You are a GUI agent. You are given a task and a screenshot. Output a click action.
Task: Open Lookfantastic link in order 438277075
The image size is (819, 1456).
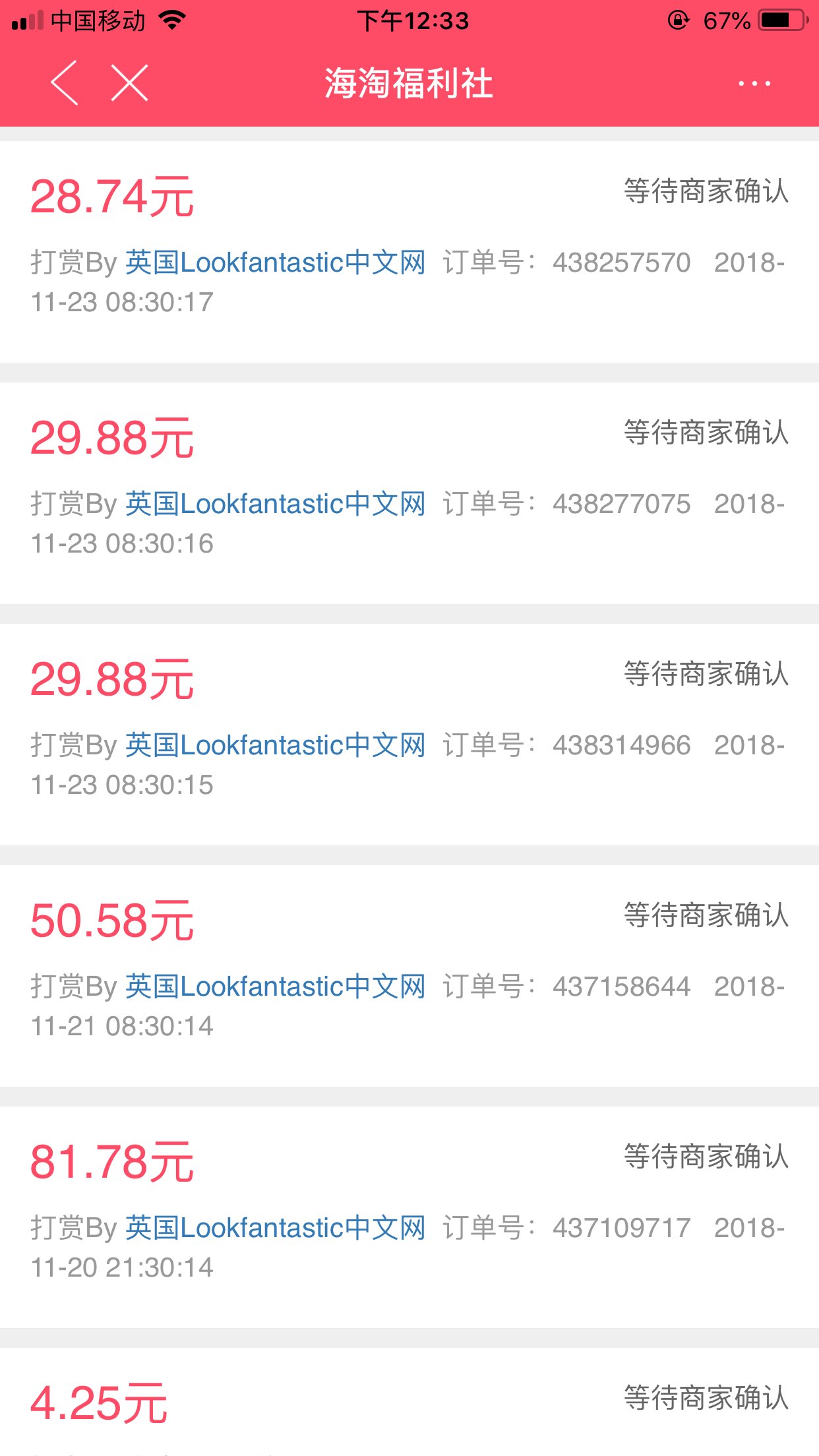(276, 504)
